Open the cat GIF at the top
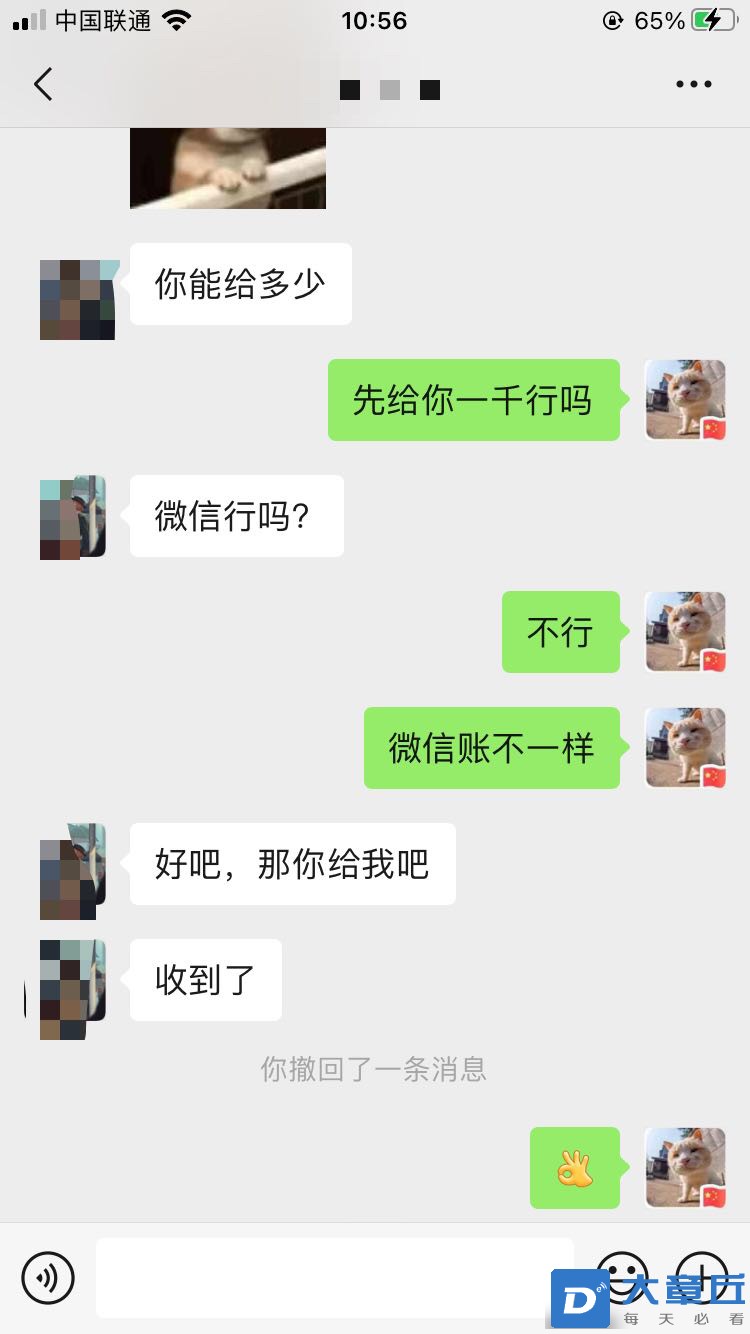Image resolution: width=750 pixels, height=1334 pixels. (228, 168)
